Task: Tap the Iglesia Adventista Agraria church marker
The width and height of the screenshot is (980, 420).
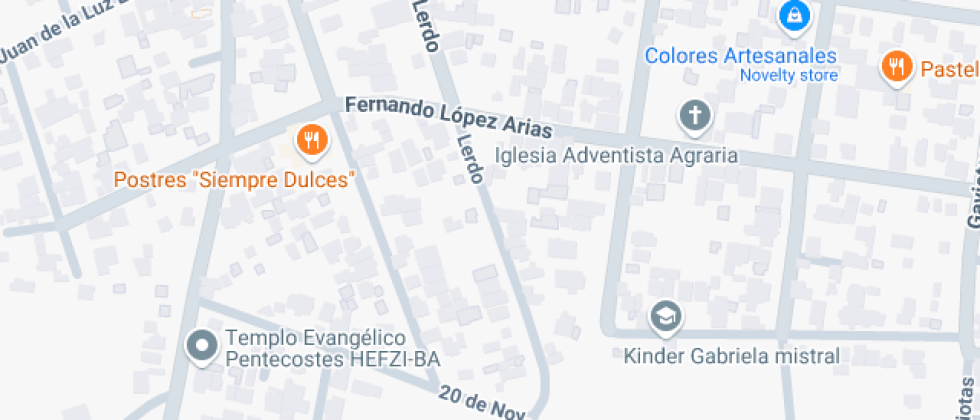Action: point(694,117)
